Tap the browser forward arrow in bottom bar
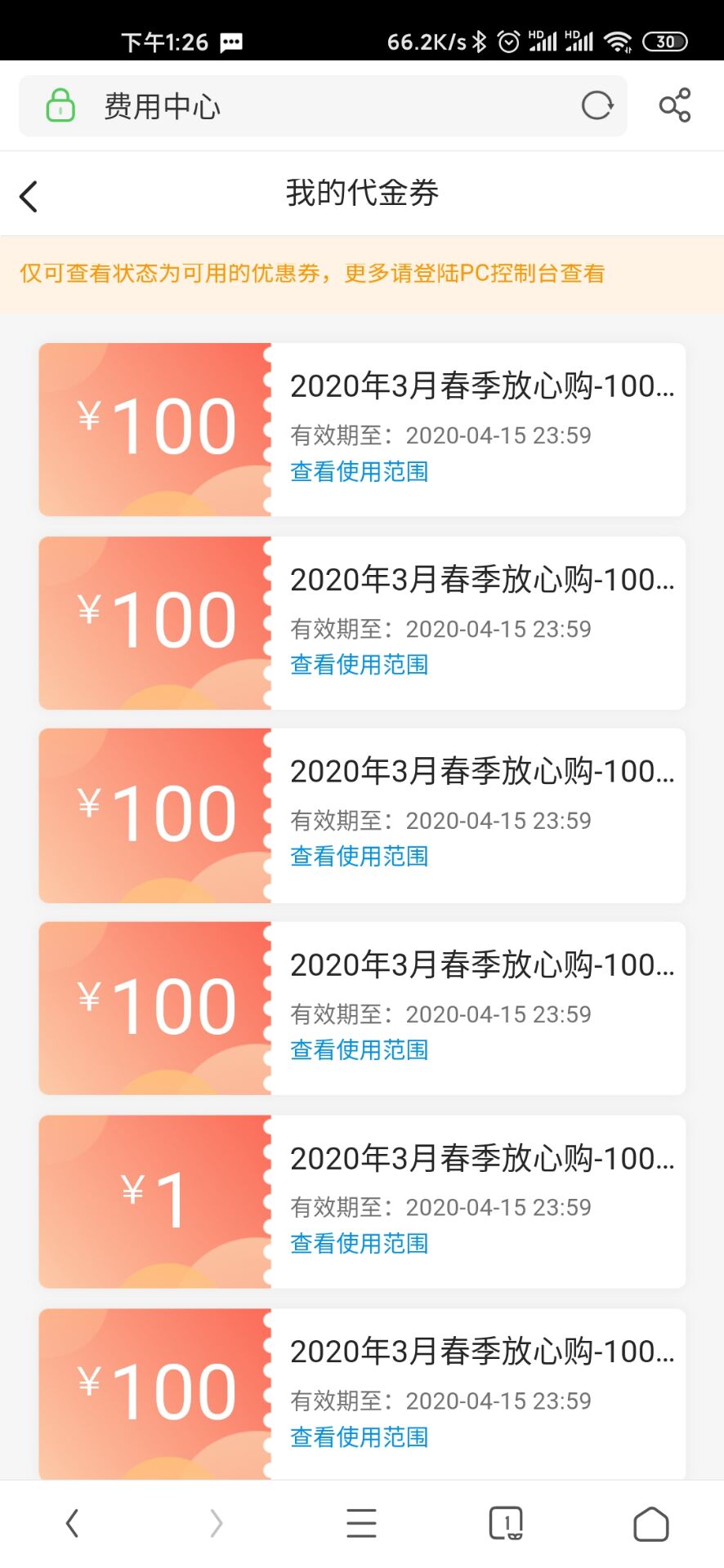 217,1521
